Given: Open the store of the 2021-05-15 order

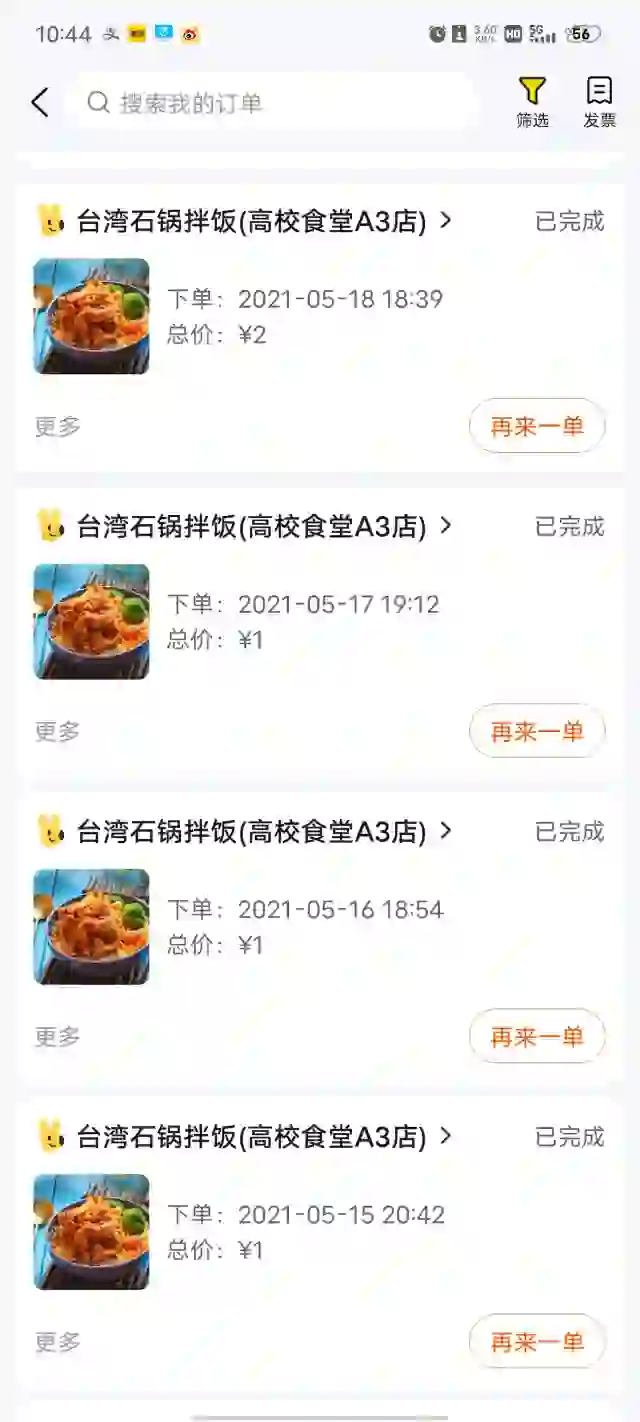Looking at the screenshot, I should pos(245,1137).
